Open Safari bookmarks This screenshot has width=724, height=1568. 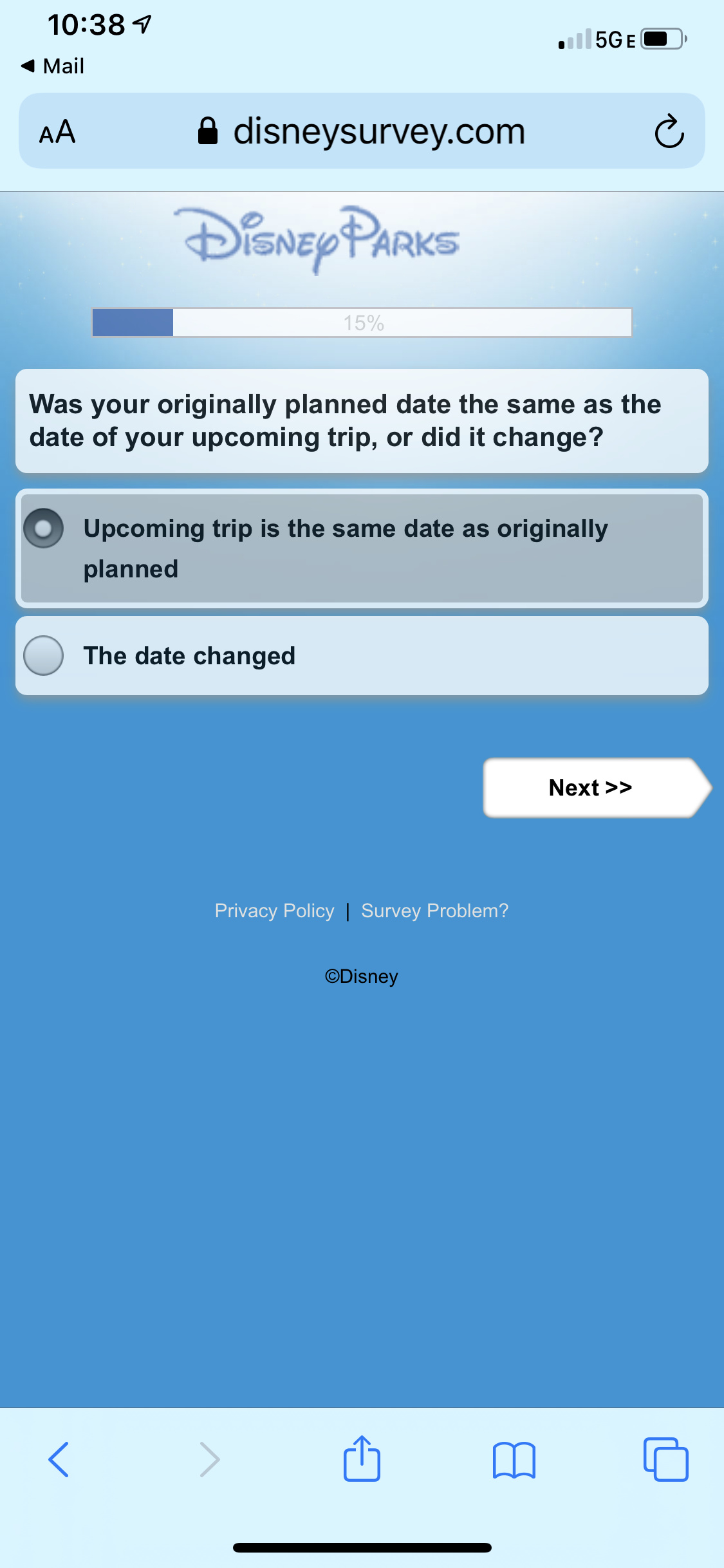click(514, 1460)
